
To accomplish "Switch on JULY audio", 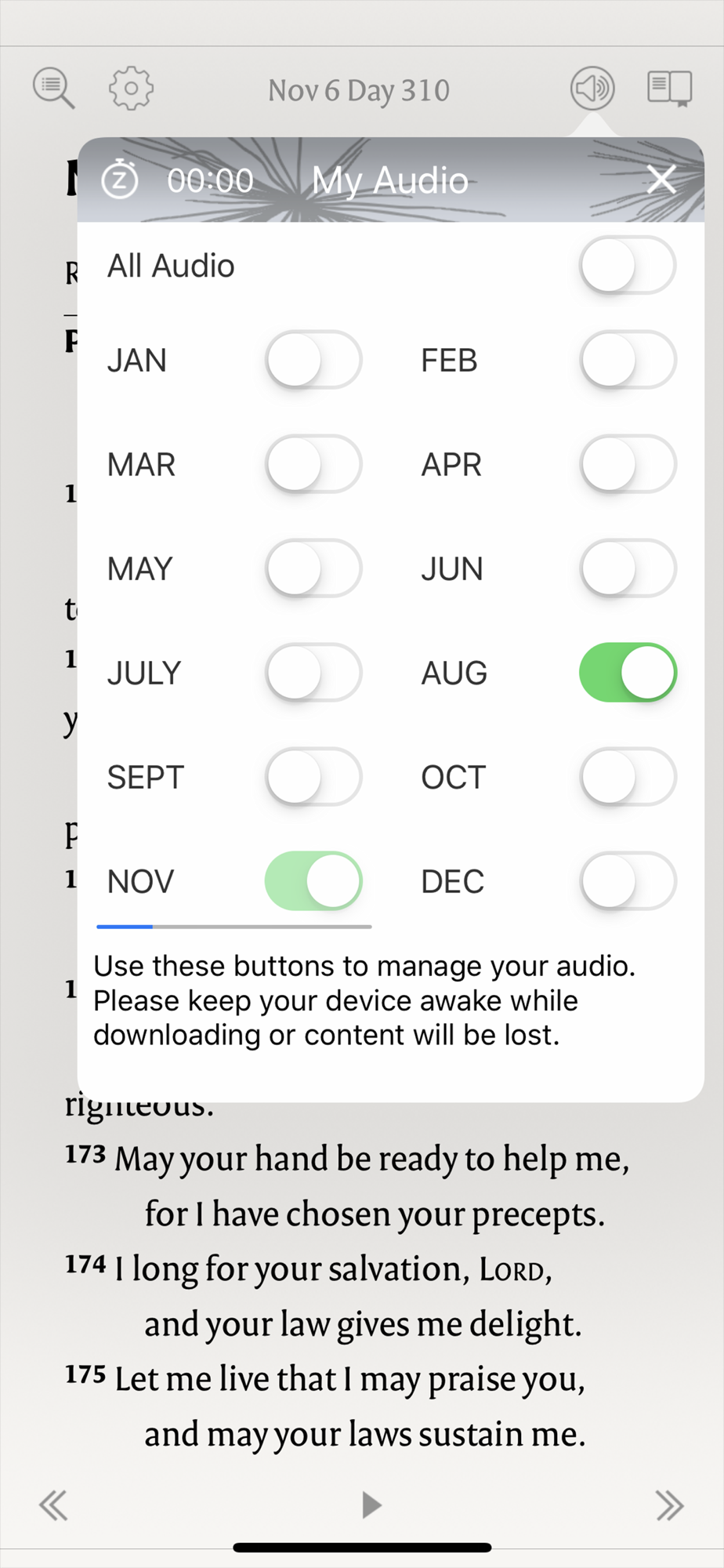I will coord(313,673).
